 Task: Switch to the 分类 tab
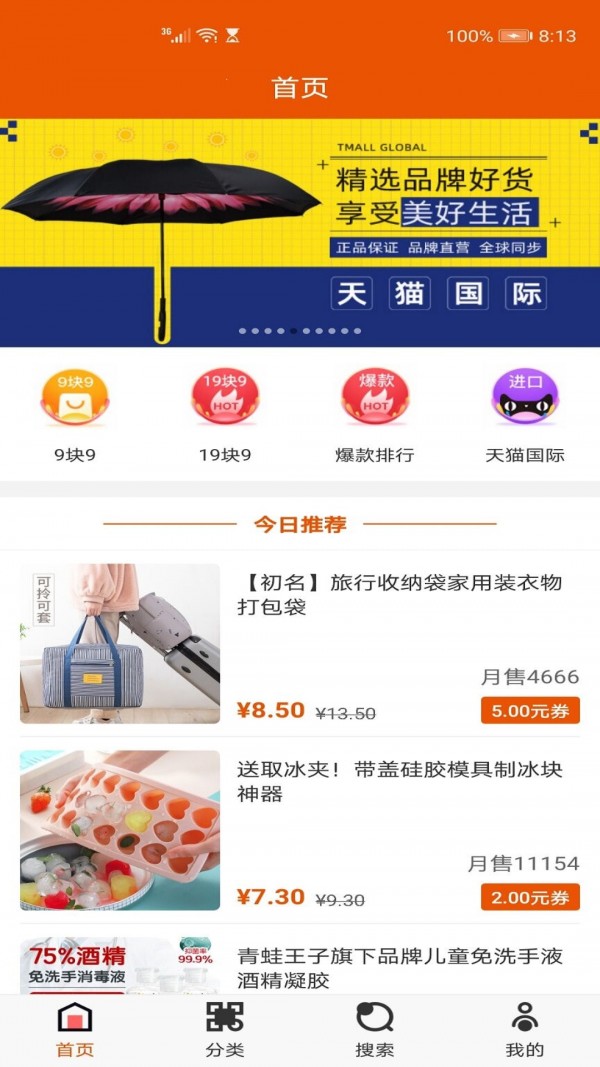(x=225, y=1030)
